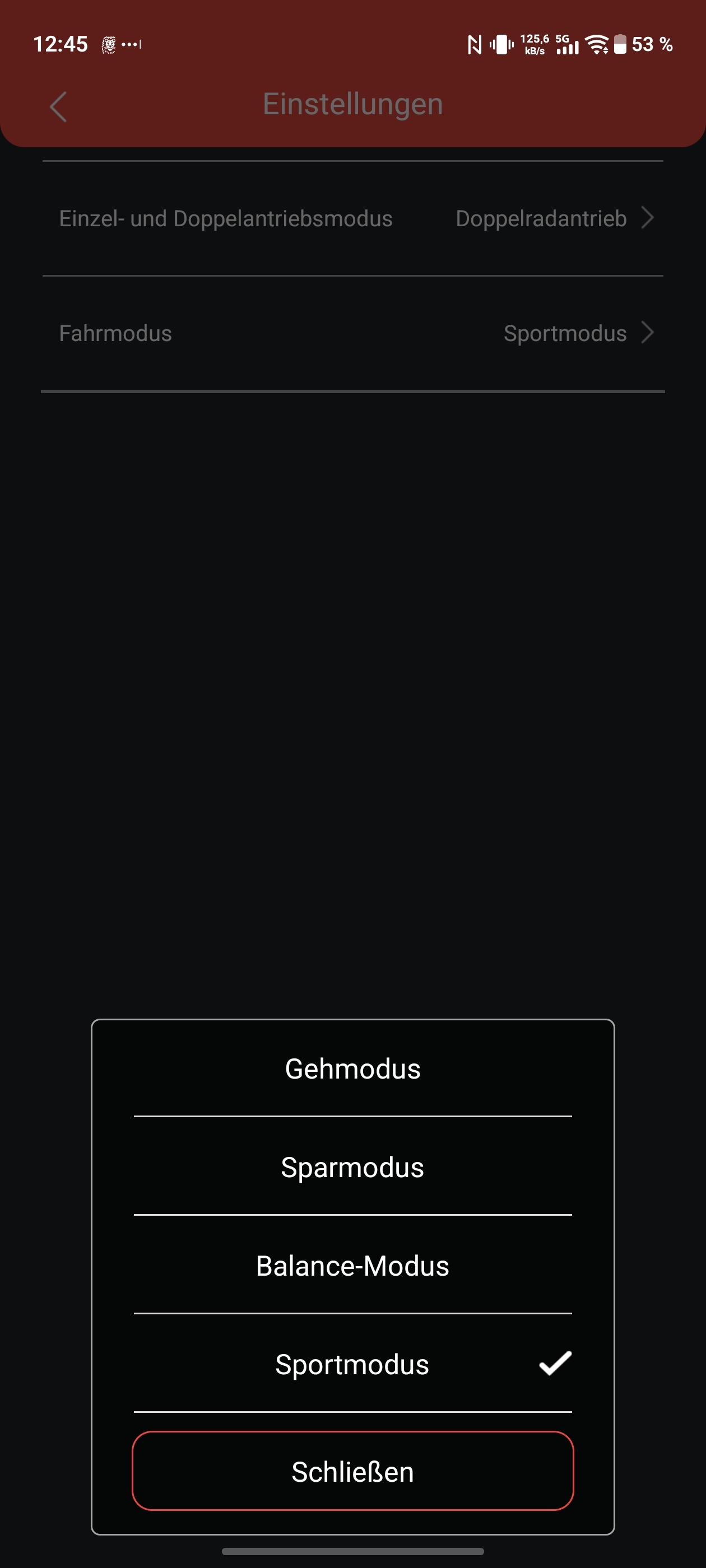The height and width of the screenshot is (1568, 706).
Task: Switch to Balance-Modus
Action: [352, 1265]
